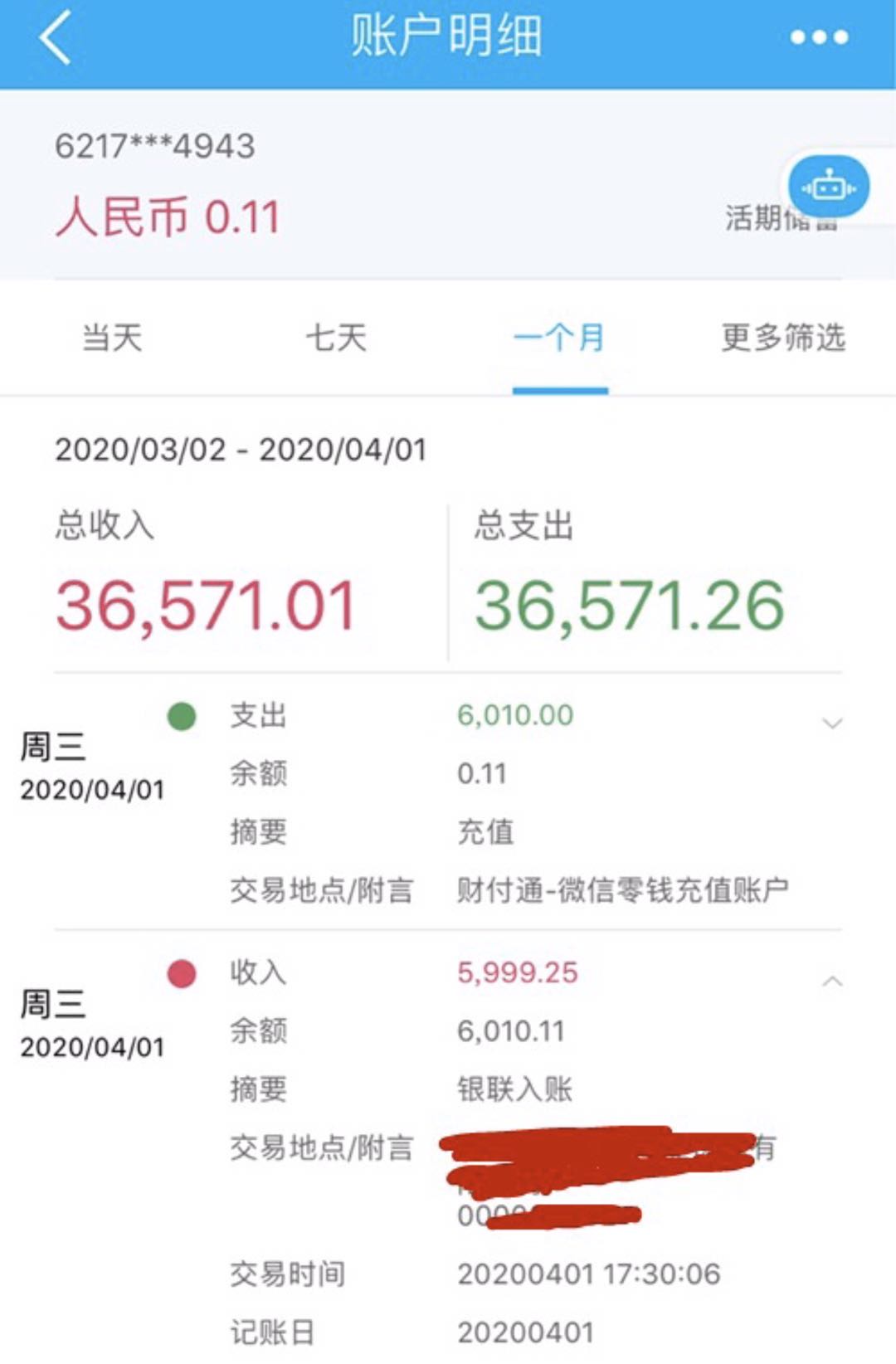
Task: Open 更多筛选 filter options
Action: pyautogui.click(x=782, y=338)
